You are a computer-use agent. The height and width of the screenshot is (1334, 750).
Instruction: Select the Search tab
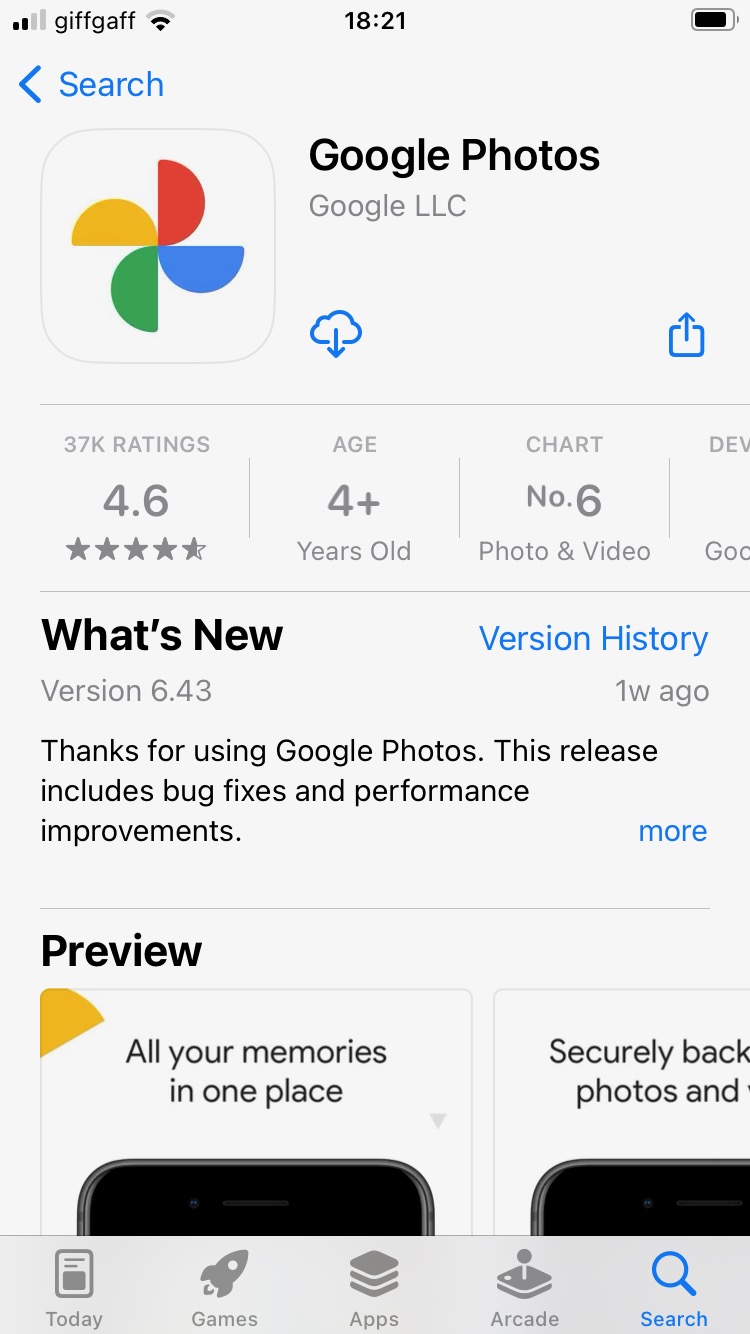[x=674, y=1289]
